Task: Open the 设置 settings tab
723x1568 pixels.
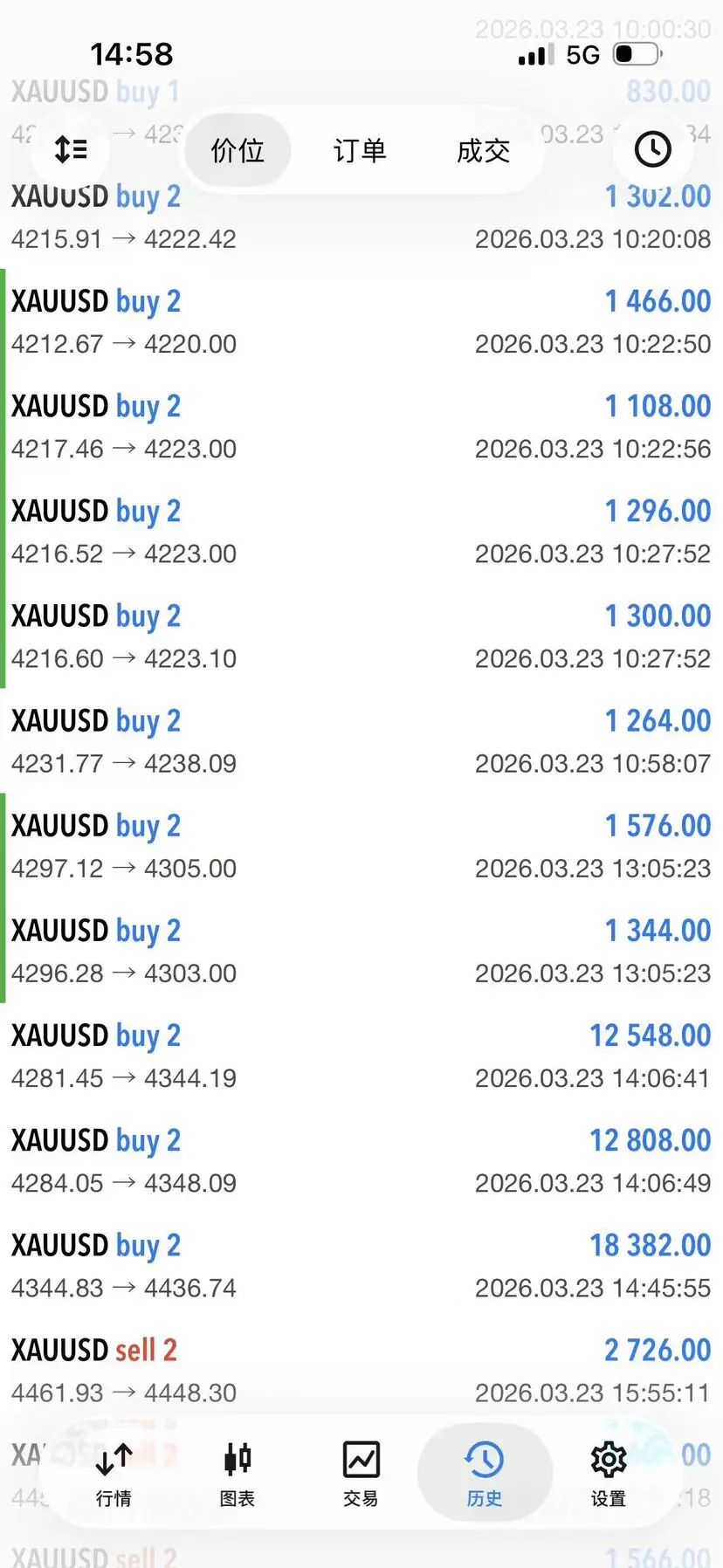Action: point(609,1474)
